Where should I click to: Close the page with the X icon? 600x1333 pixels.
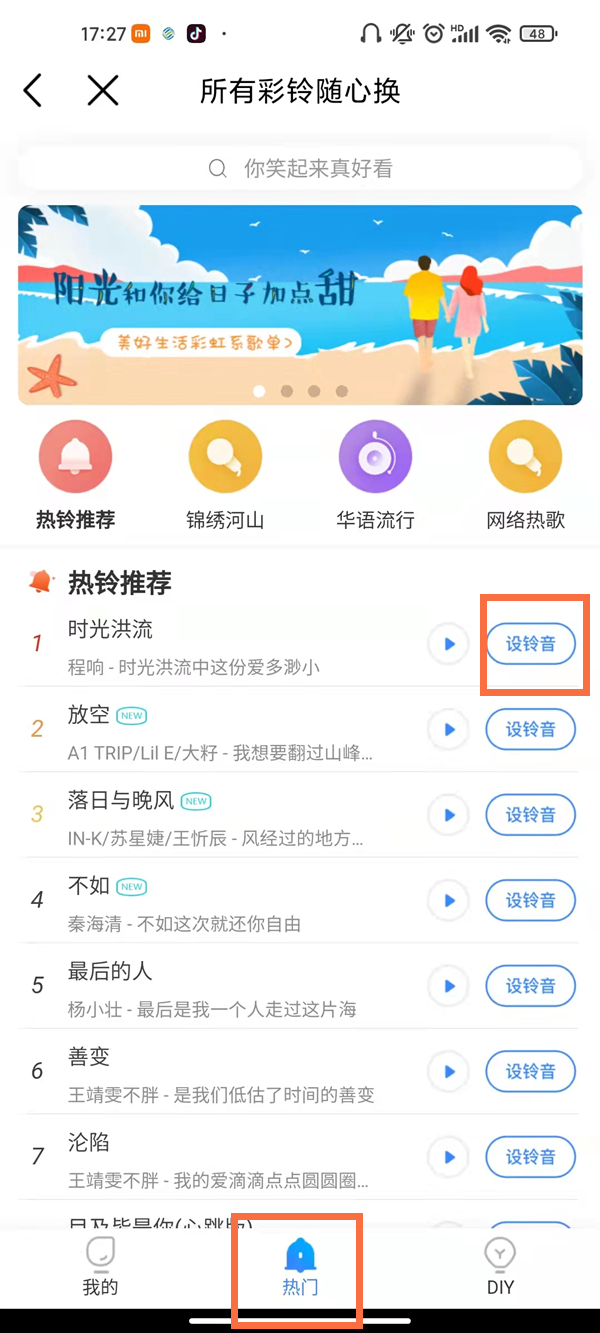click(x=103, y=91)
